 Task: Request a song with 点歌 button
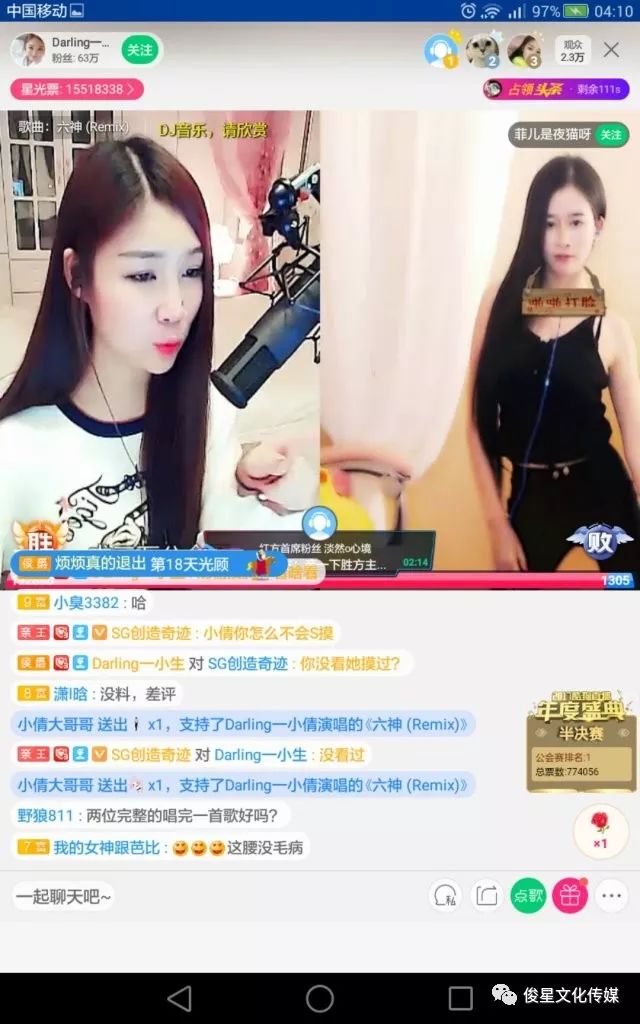(528, 895)
